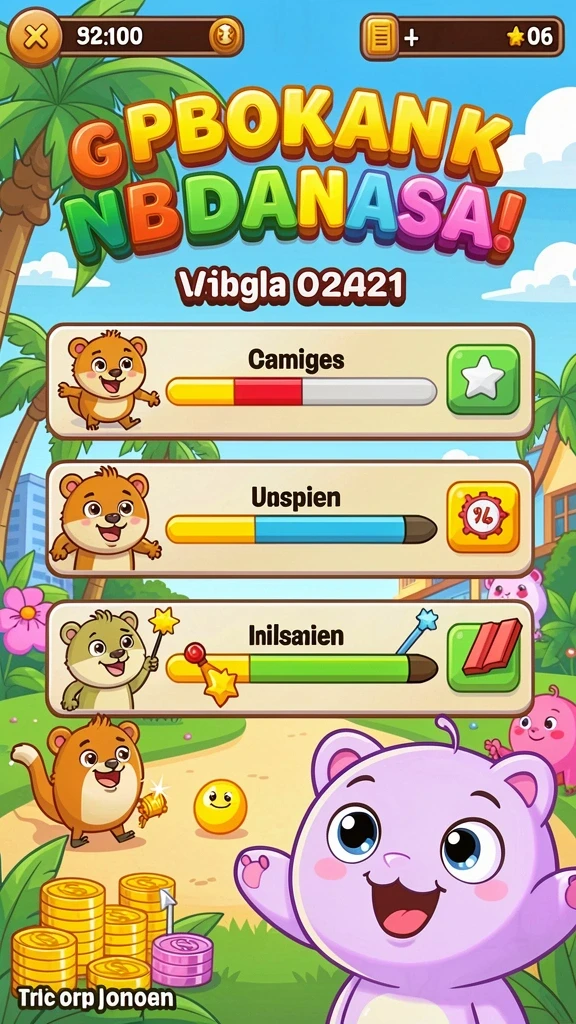Screen dimensions: 576x1024
Task: Open the Unspien card
Action: [x=290, y=519]
